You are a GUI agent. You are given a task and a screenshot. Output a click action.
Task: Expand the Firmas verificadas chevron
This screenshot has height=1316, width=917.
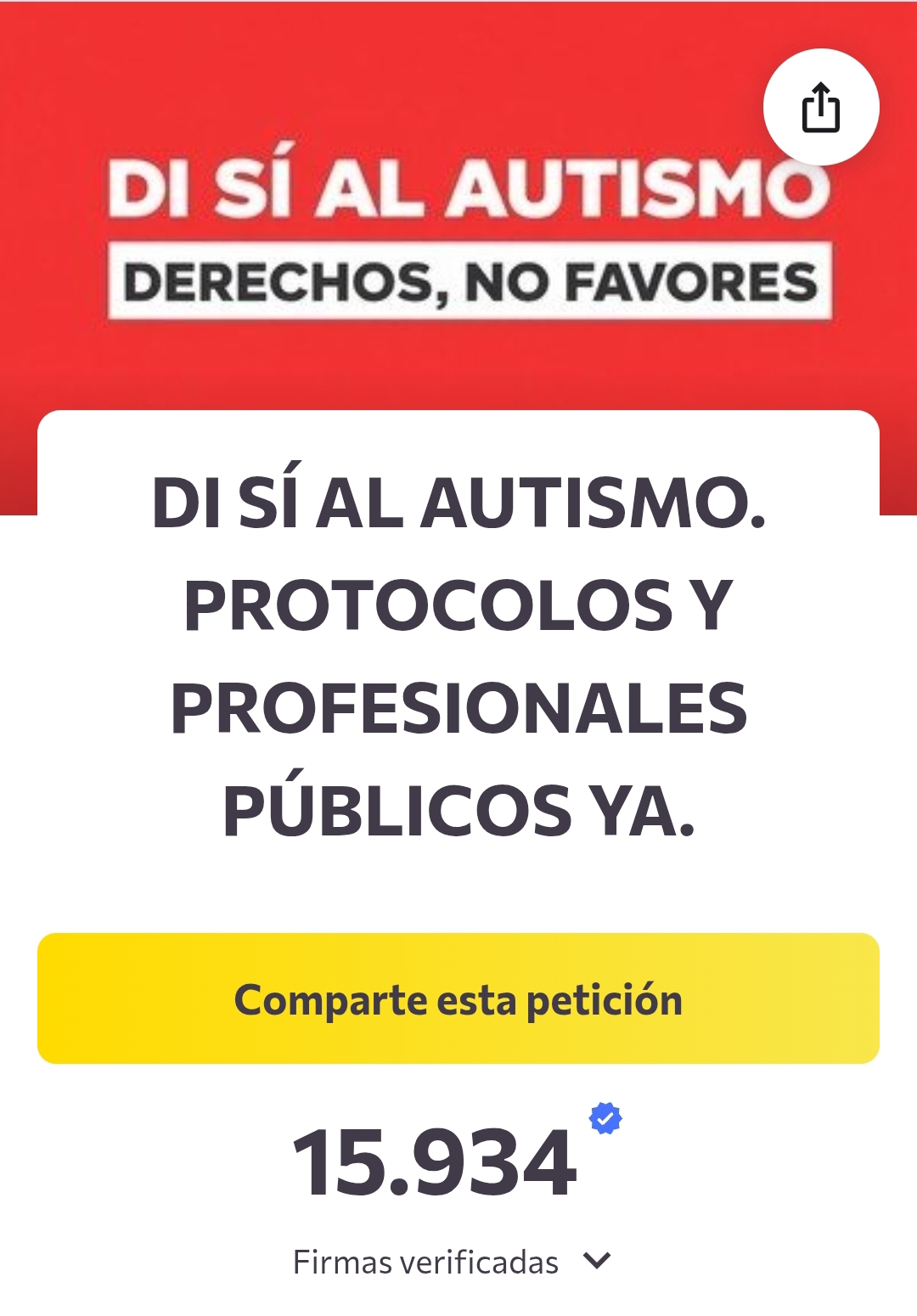click(598, 1261)
